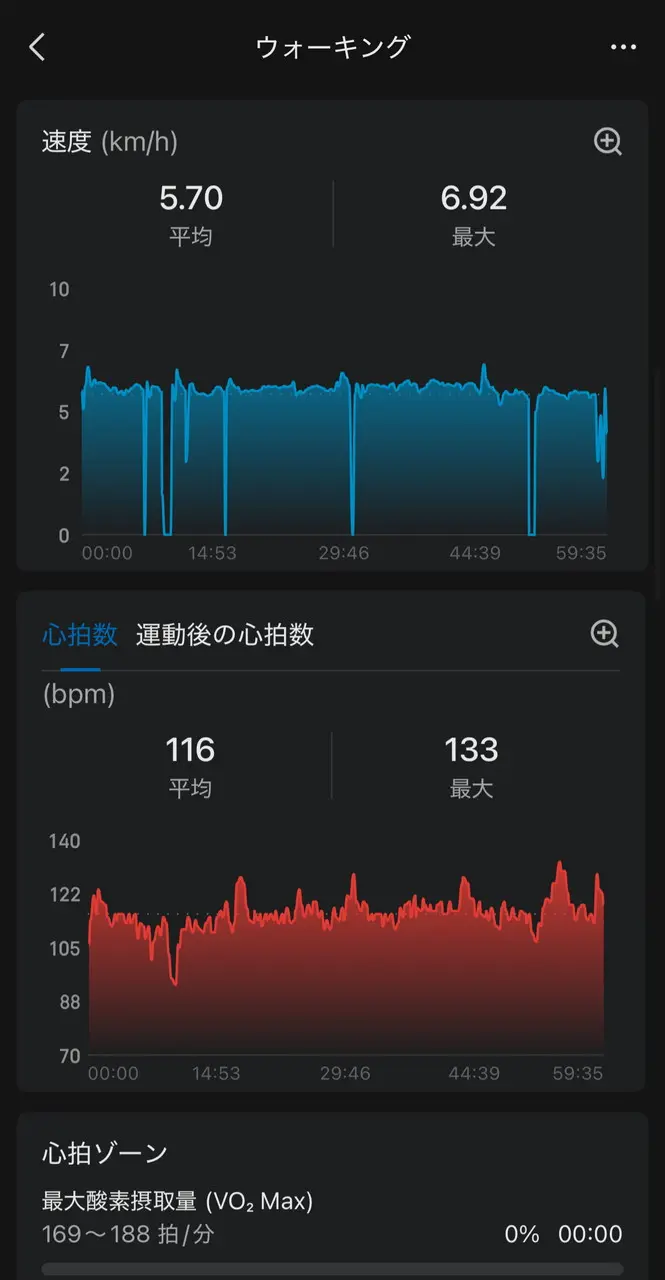Open the three-dot overflow menu

pyautogui.click(x=623, y=47)
